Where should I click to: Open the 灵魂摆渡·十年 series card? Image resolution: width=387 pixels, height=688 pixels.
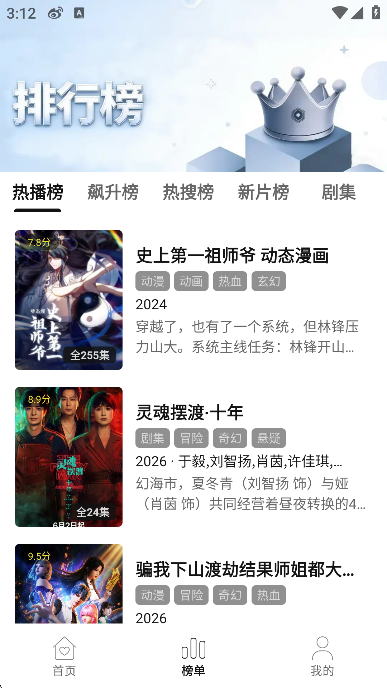pos(194,457)
